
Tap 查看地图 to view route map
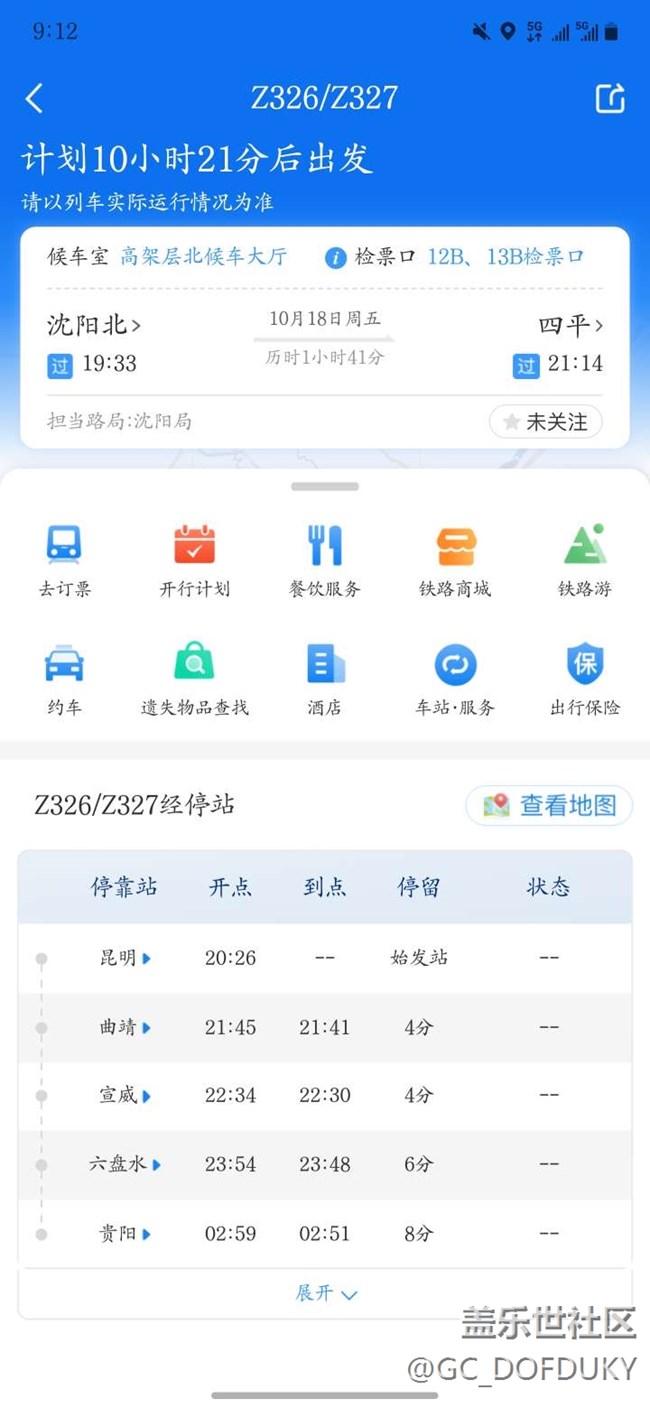pyautogui.click(x=549, y=805)
